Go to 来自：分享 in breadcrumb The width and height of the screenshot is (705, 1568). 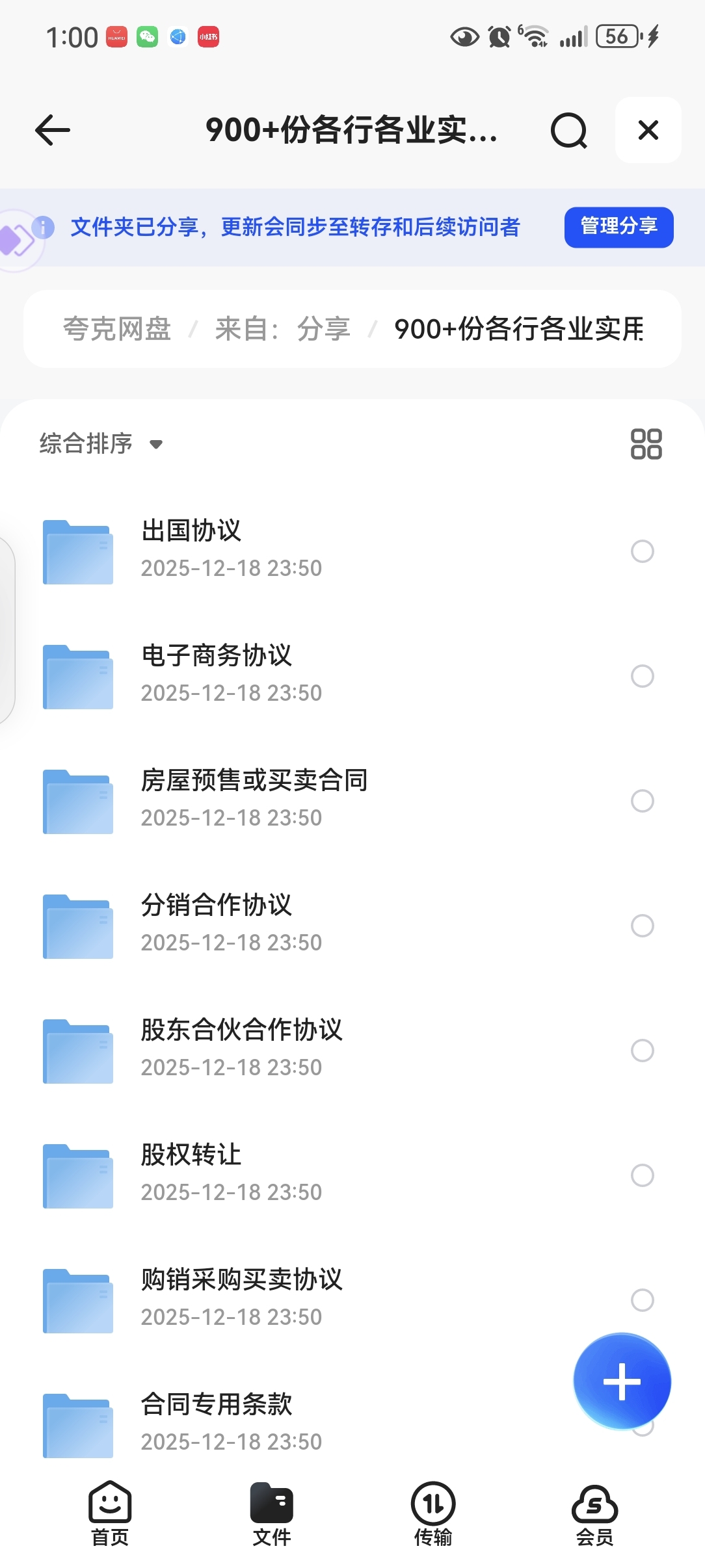[282, 329]
